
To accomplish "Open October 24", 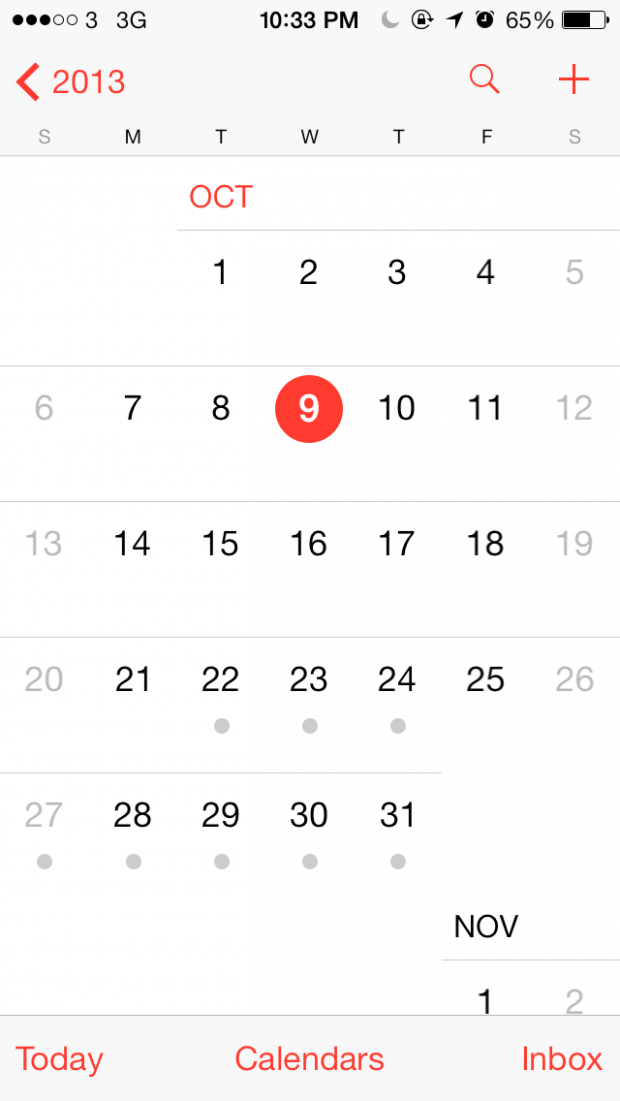I will (397, 680).
